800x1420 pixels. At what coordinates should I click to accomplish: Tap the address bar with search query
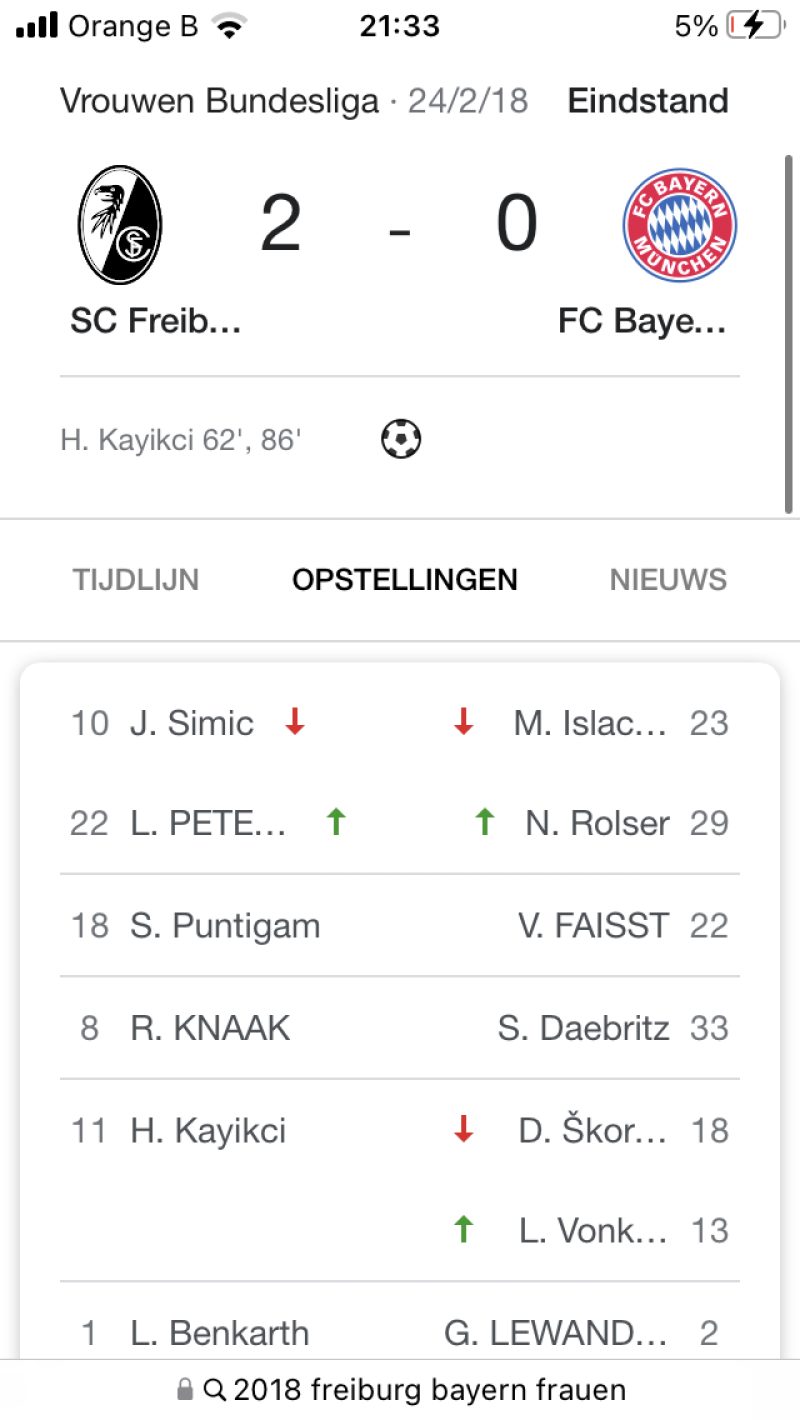[400, 1389]
